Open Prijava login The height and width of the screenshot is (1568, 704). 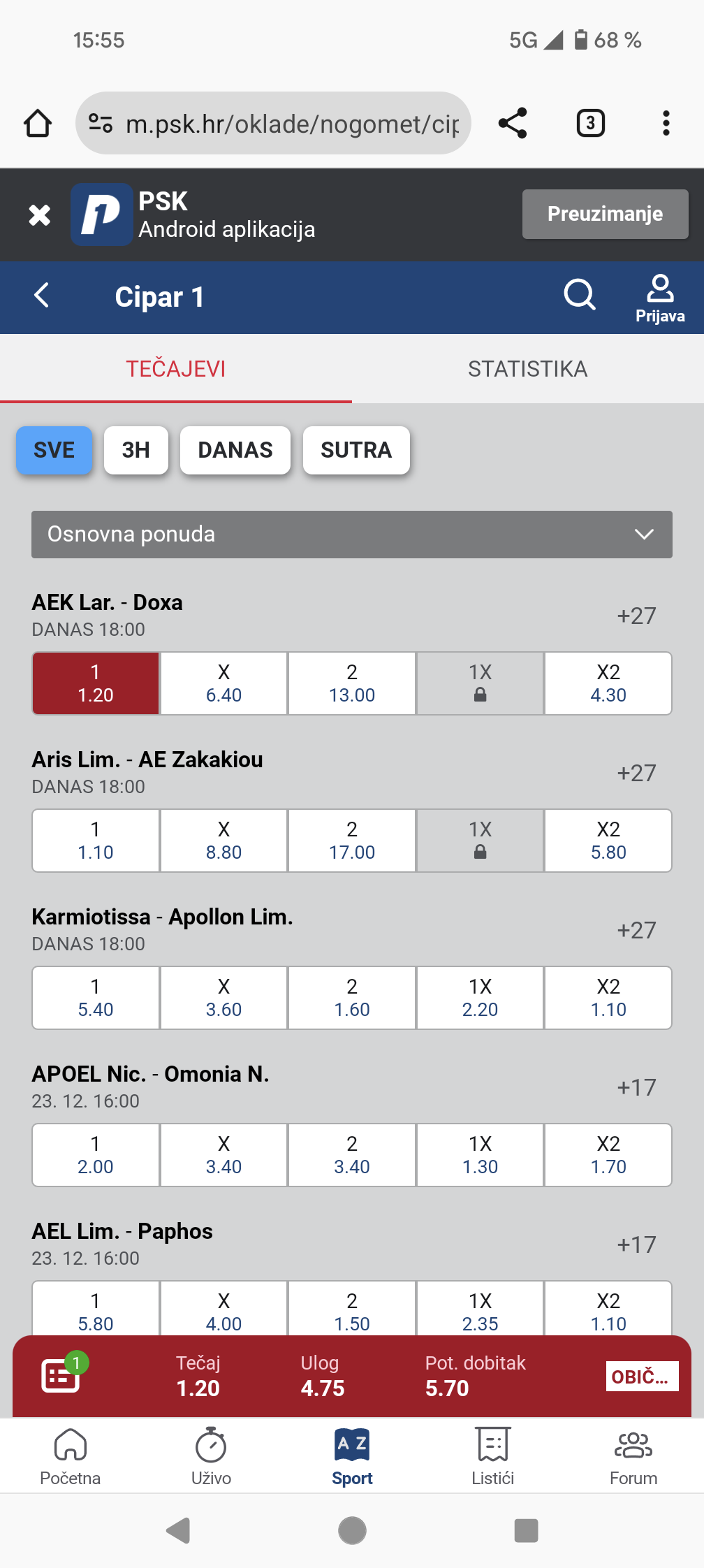[x=660, y=298]
